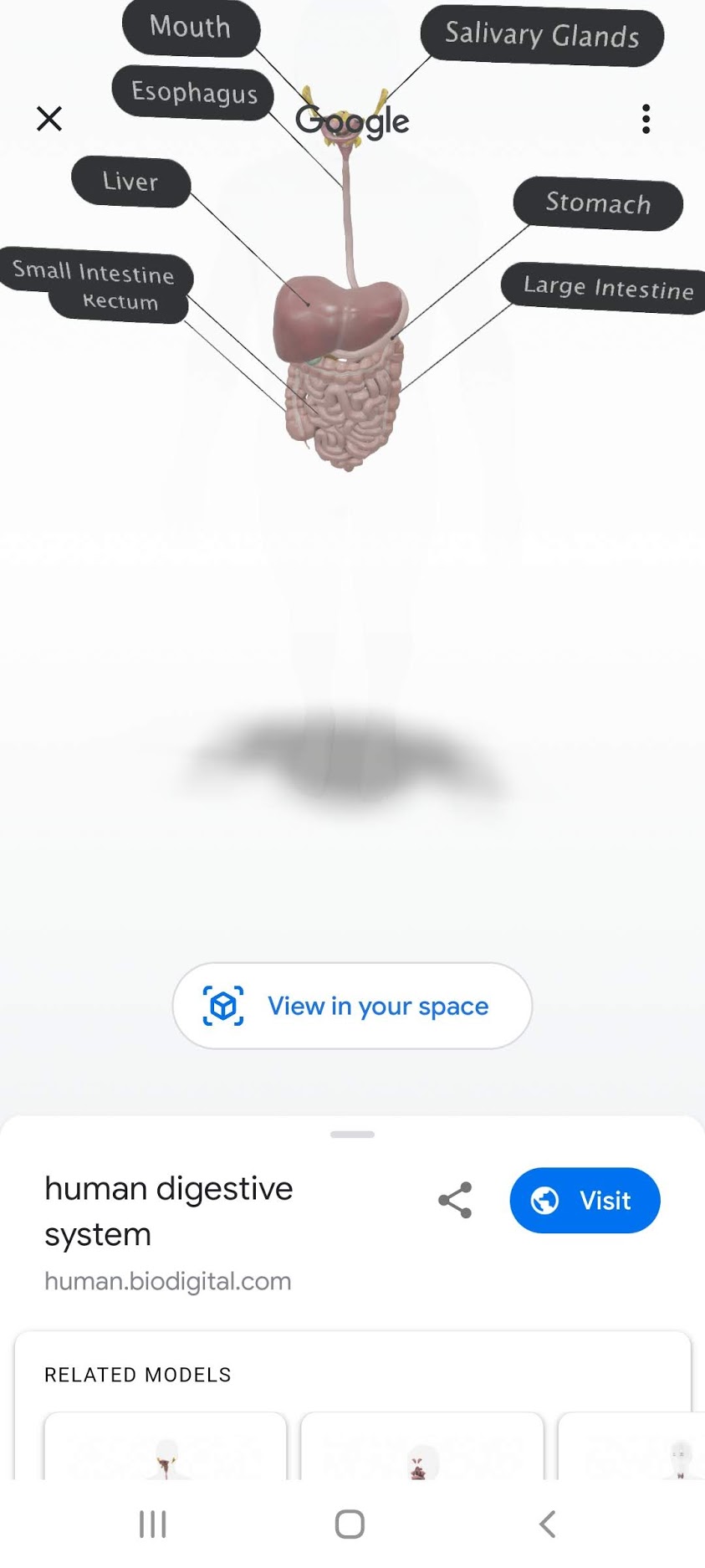Viewport: 705px width, 1568px height.
Task: Go back using the system back button
Action: [x=548, y=1524]
